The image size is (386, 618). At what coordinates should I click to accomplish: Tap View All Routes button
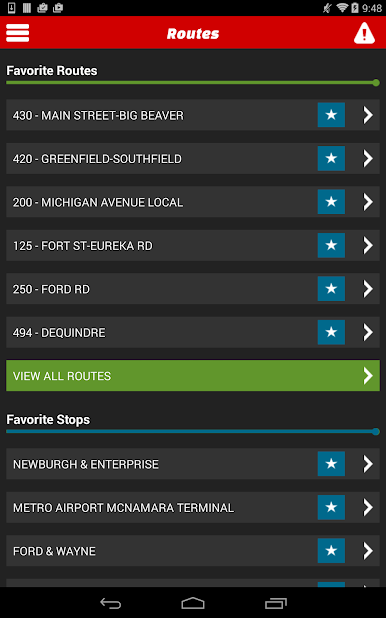[x=193, y=376]
